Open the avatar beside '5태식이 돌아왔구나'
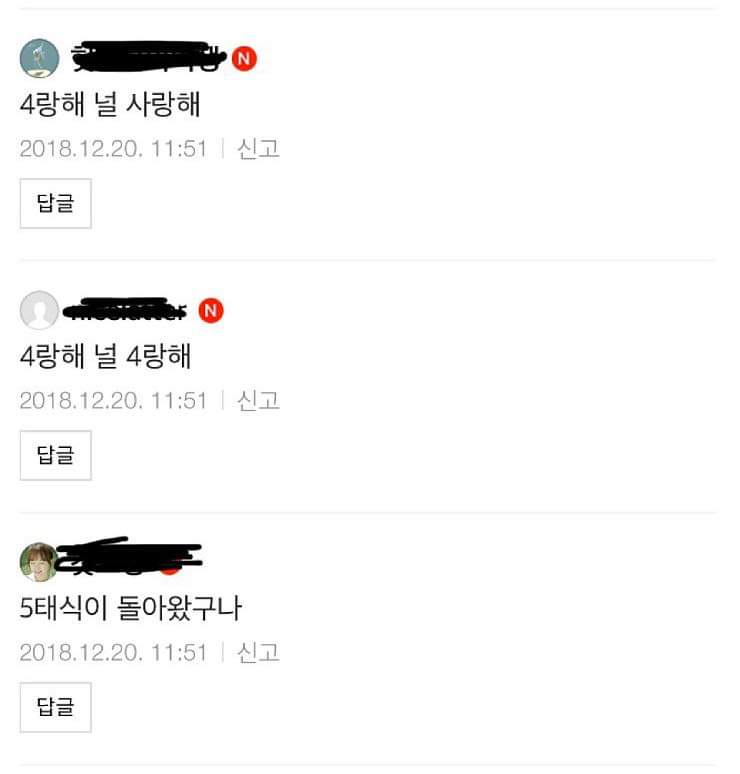The image size is (740, 774). [x=39, y=562]
